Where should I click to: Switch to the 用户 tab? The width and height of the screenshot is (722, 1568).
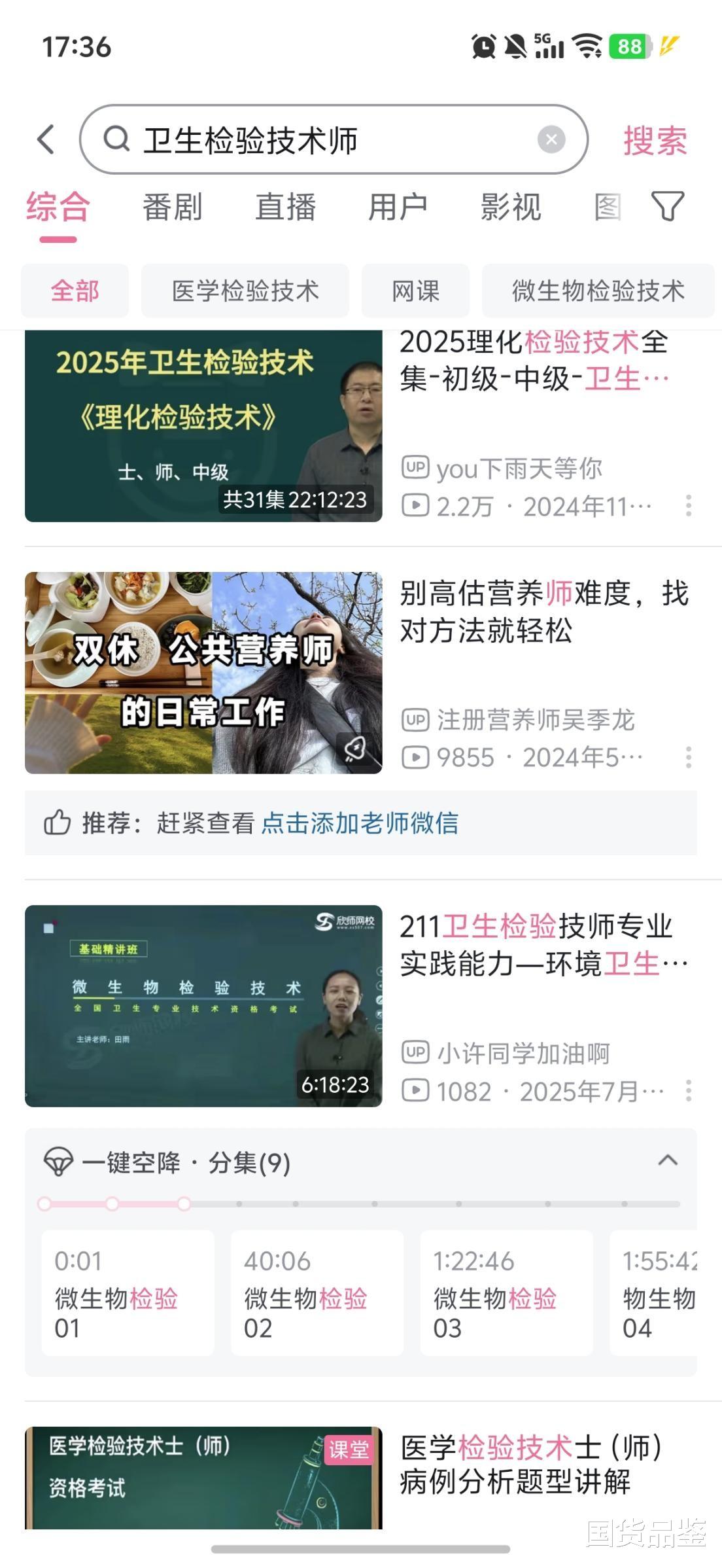(x=398, y=207)
